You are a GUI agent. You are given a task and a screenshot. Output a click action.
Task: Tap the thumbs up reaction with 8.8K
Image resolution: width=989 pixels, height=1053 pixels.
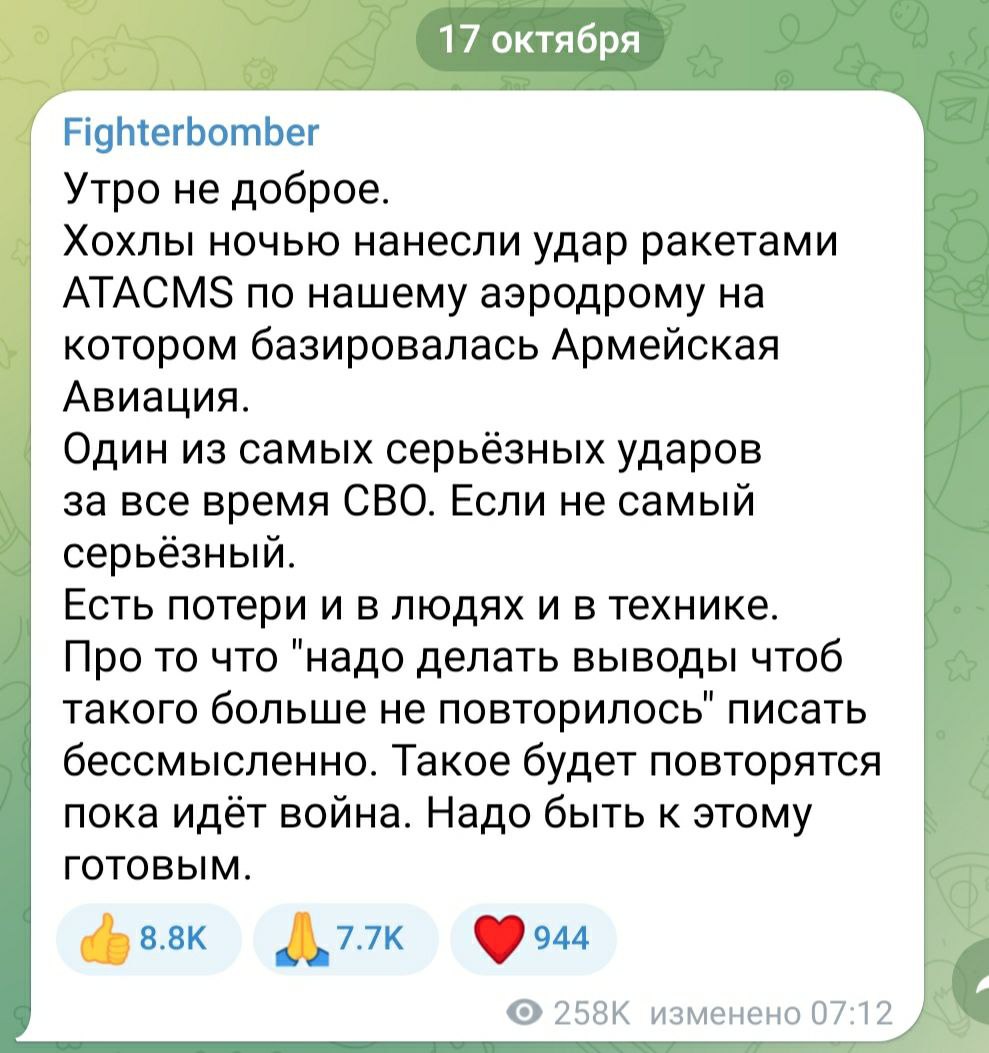click(148, 940)
